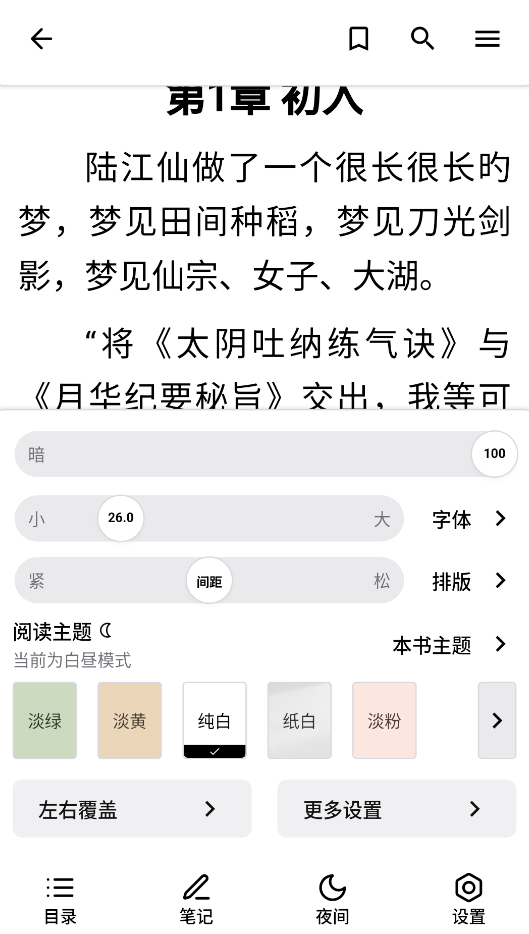This screenshot has width=529, height=934.
Task: Tap the font size slider knob 26.0
Action: tap(120, 518)
